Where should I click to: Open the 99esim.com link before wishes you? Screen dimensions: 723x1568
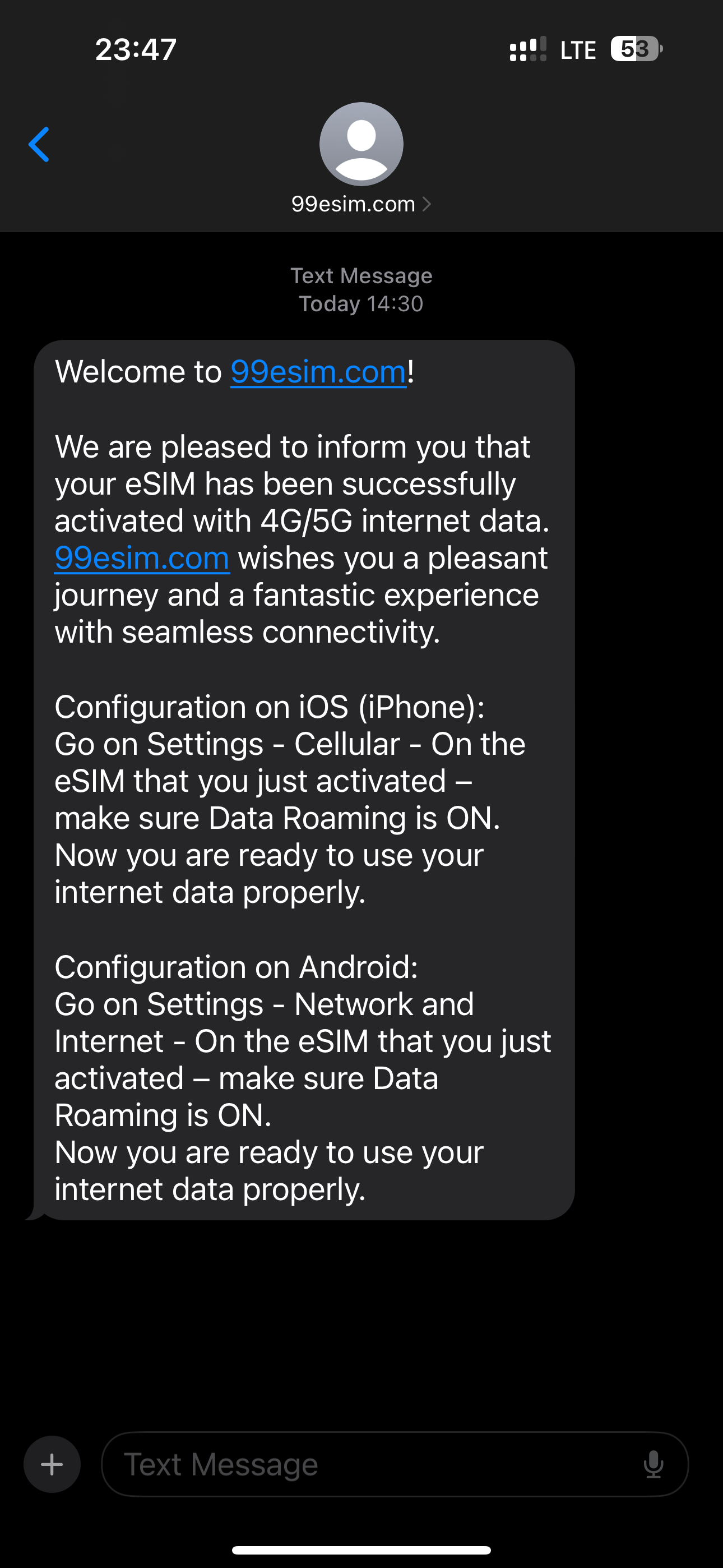tap(142, 558)
